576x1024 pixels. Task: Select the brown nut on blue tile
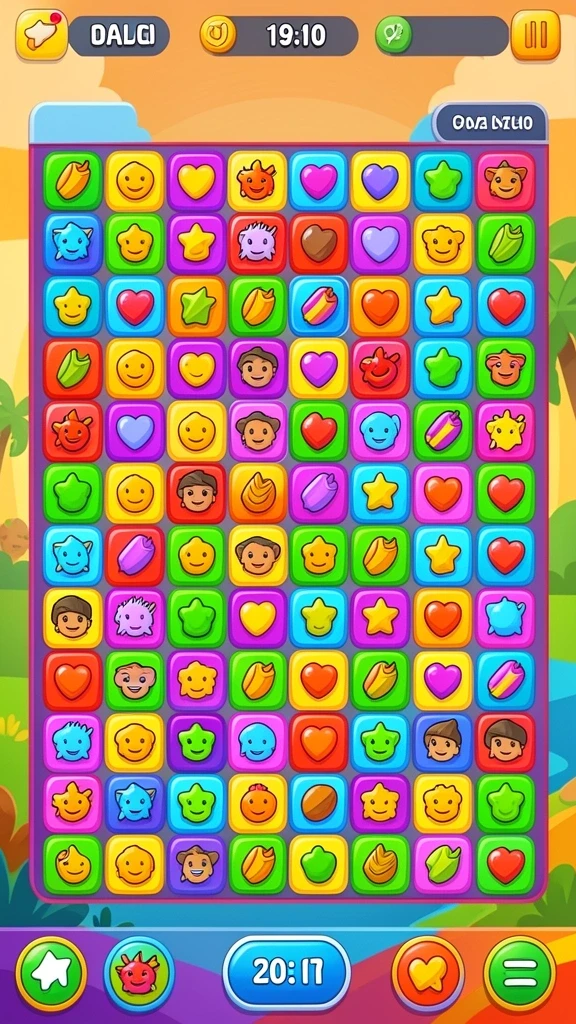pyautogui.click(x=319, y=803)
